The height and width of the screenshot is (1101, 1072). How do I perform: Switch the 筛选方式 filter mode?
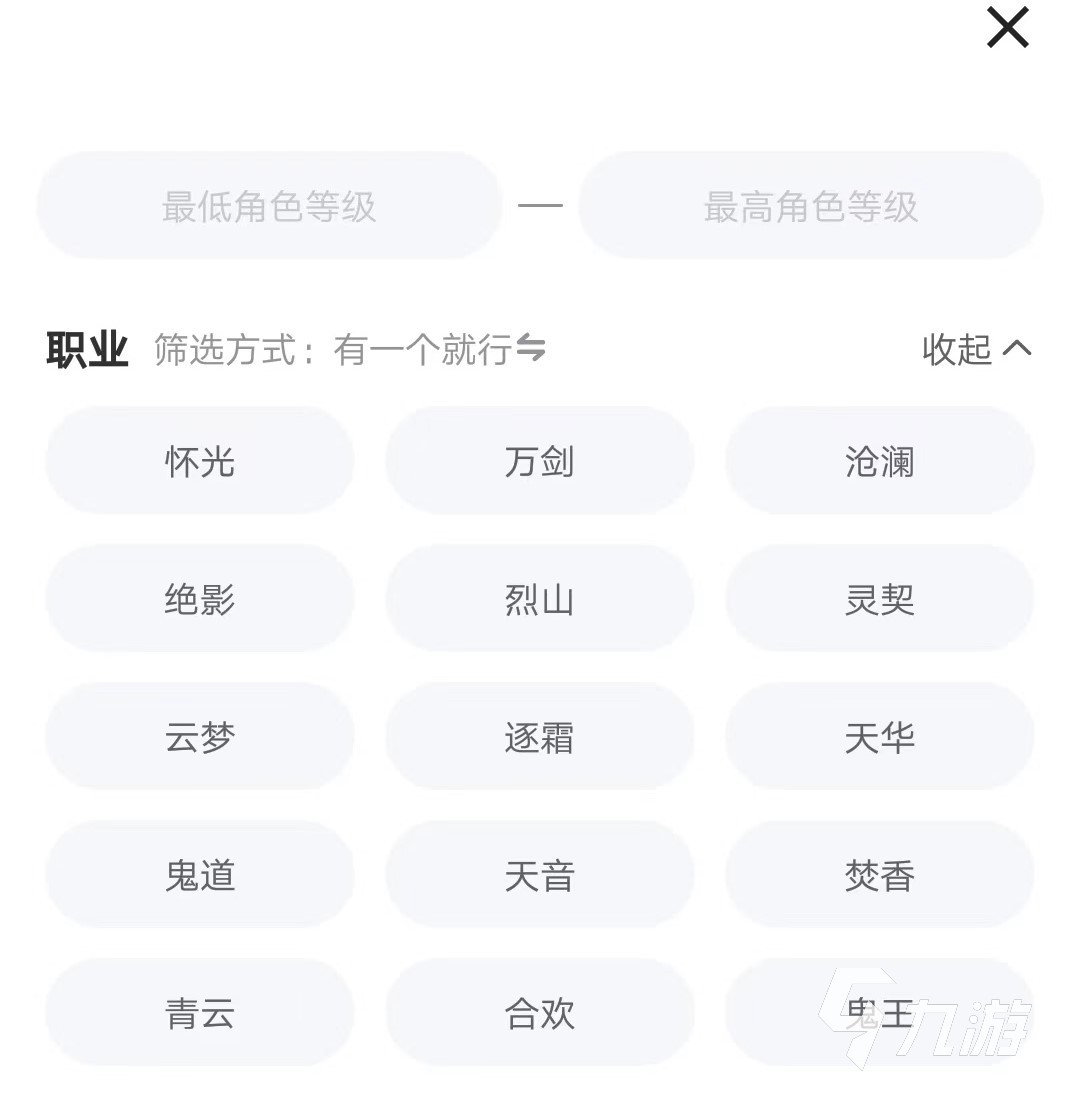pyautogui.click(x=440, y=350)
